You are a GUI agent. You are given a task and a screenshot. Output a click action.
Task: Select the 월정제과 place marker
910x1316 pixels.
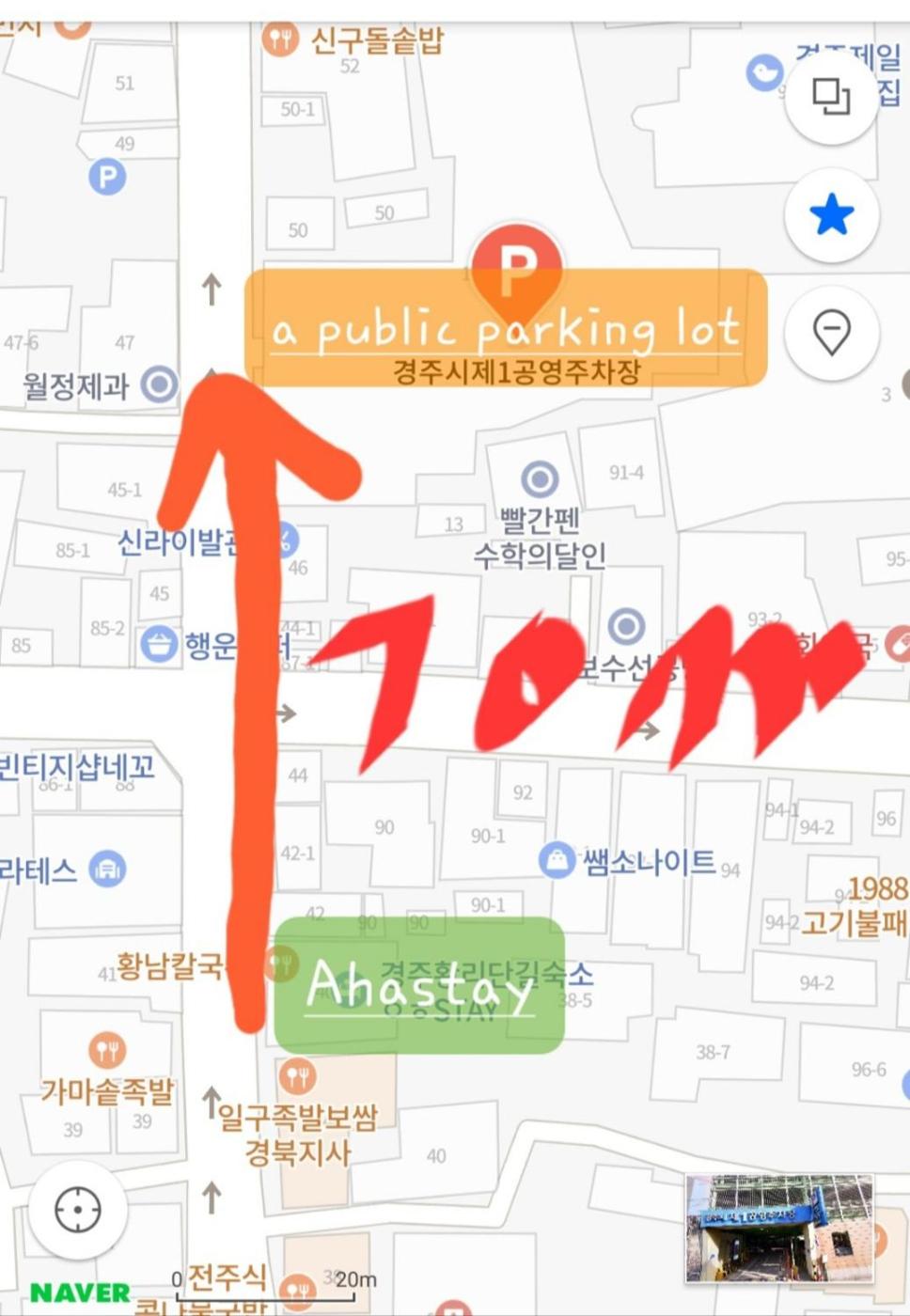pos(159,384)
